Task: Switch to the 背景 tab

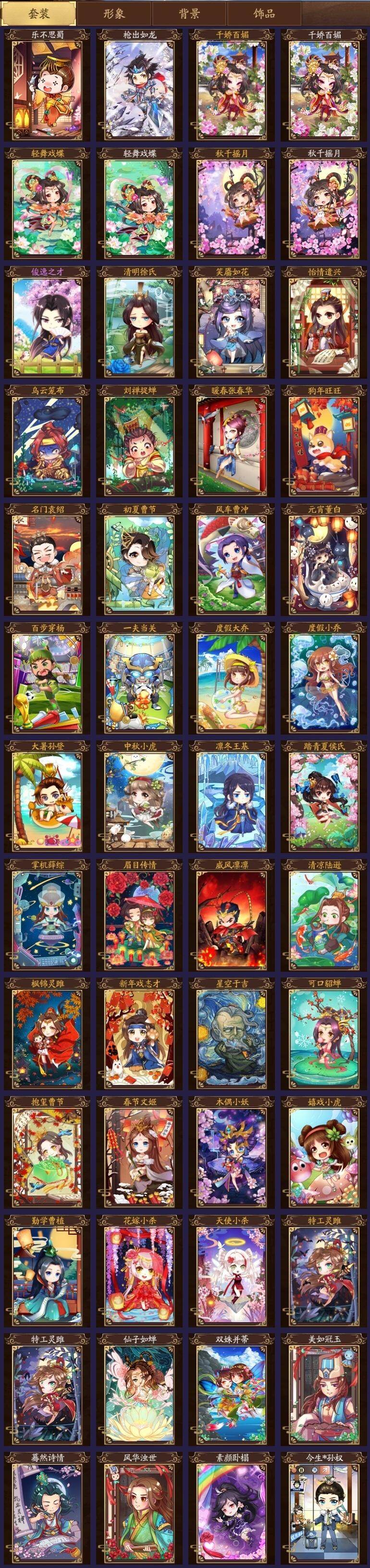Action: click(x=189, y=13)
